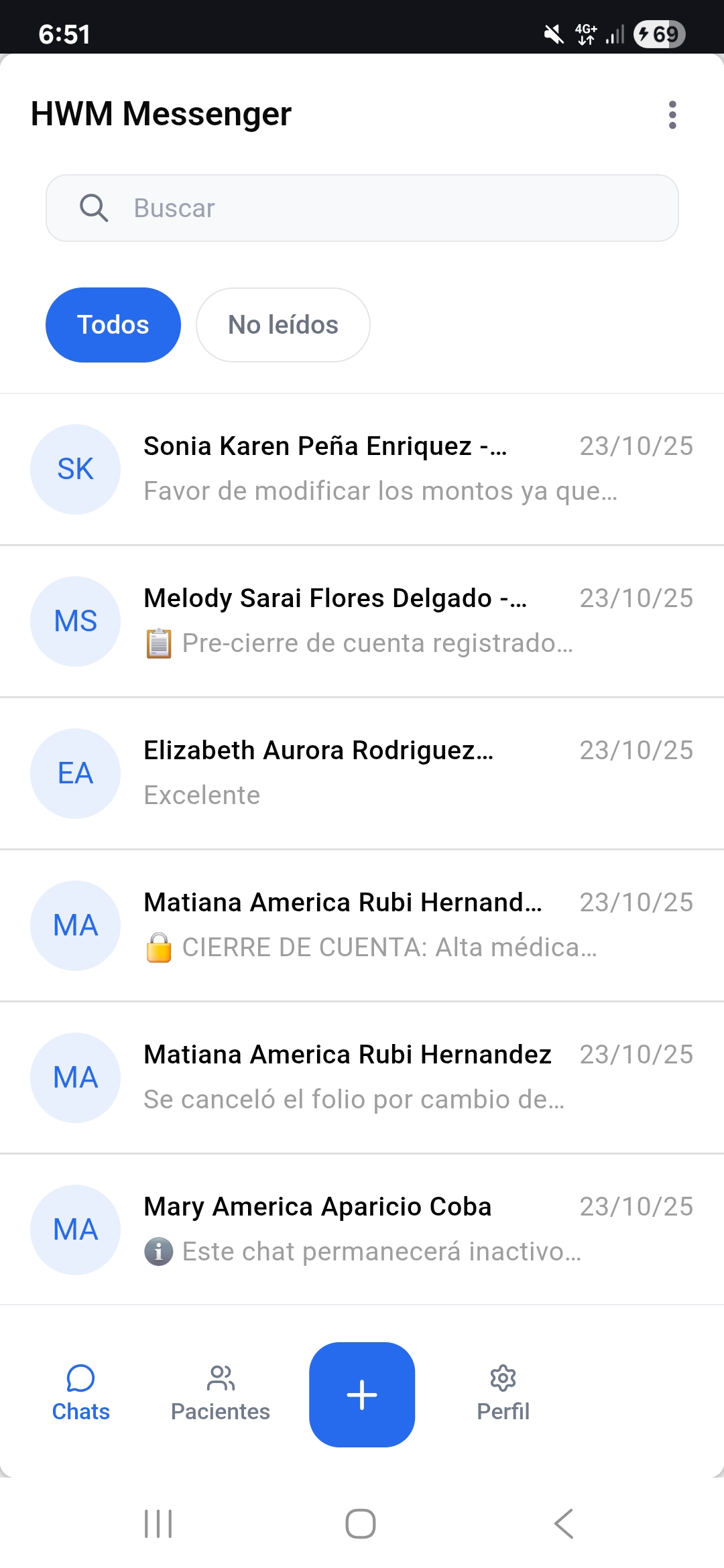Open chat with Mary America Aparicio Coba

pos(362,1230)
